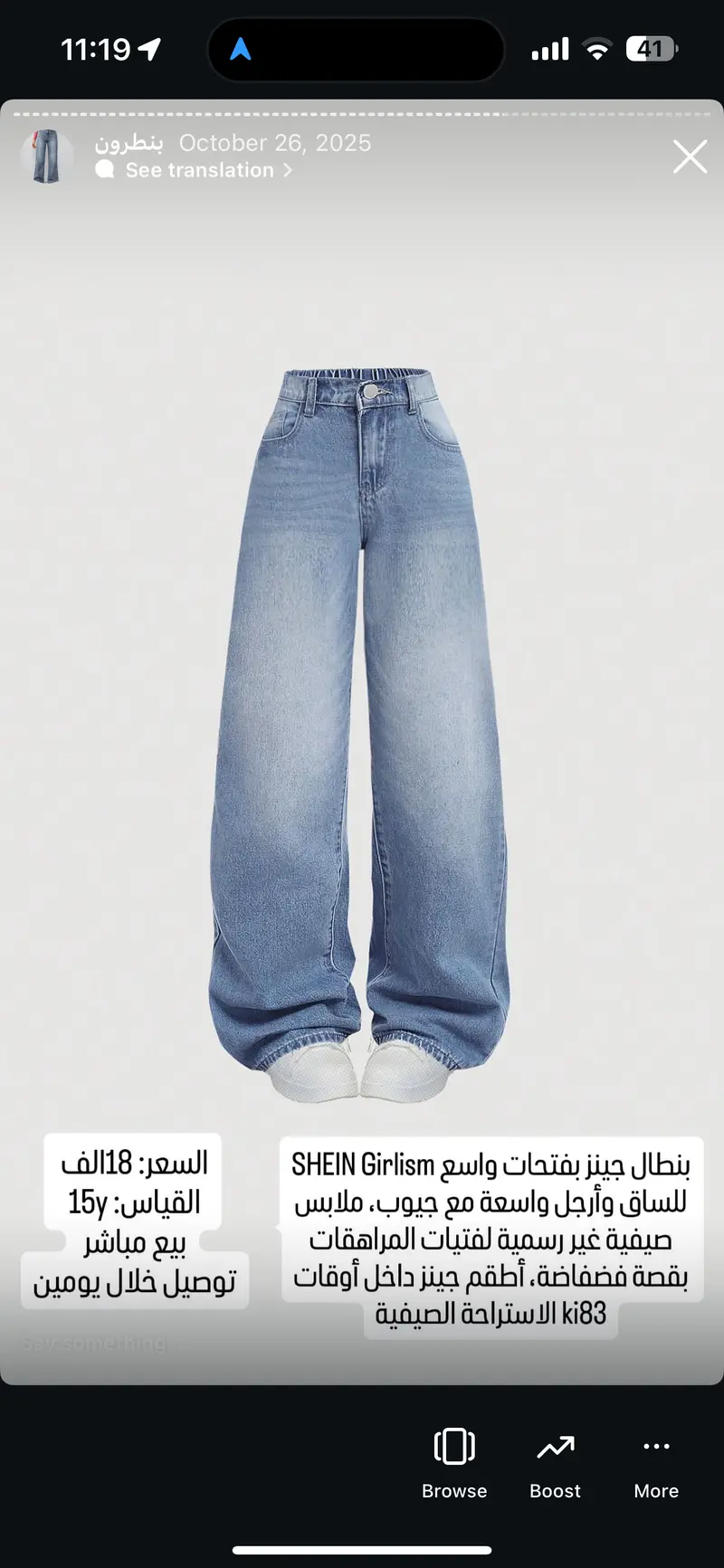Open the More options menu
The width and height of the screenshot is (724, 1568).
coord(656,1462)
